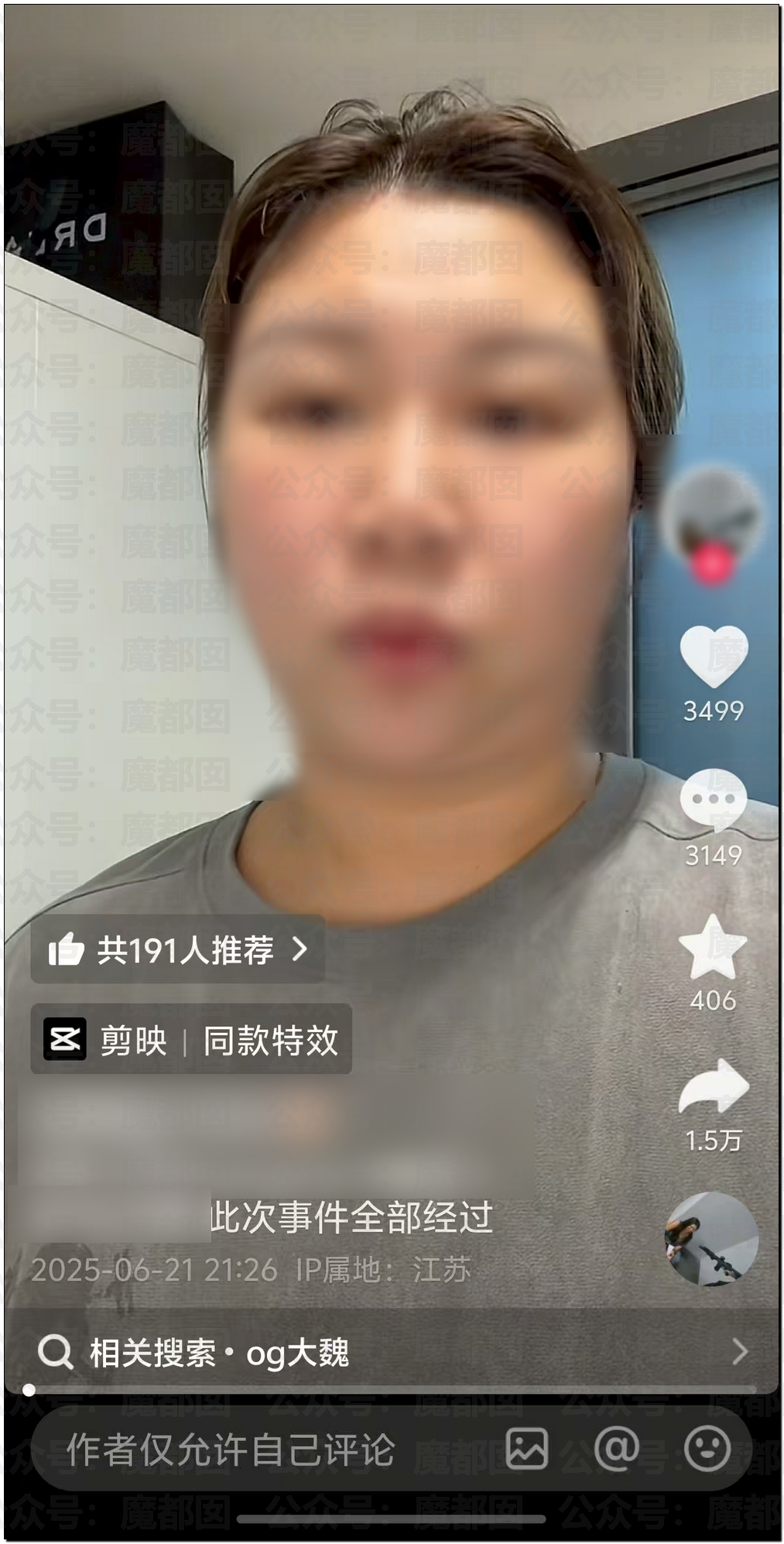Share this video via the arrow icon
This screenshot has width=784, height=1544.
tap(713, 1086)
